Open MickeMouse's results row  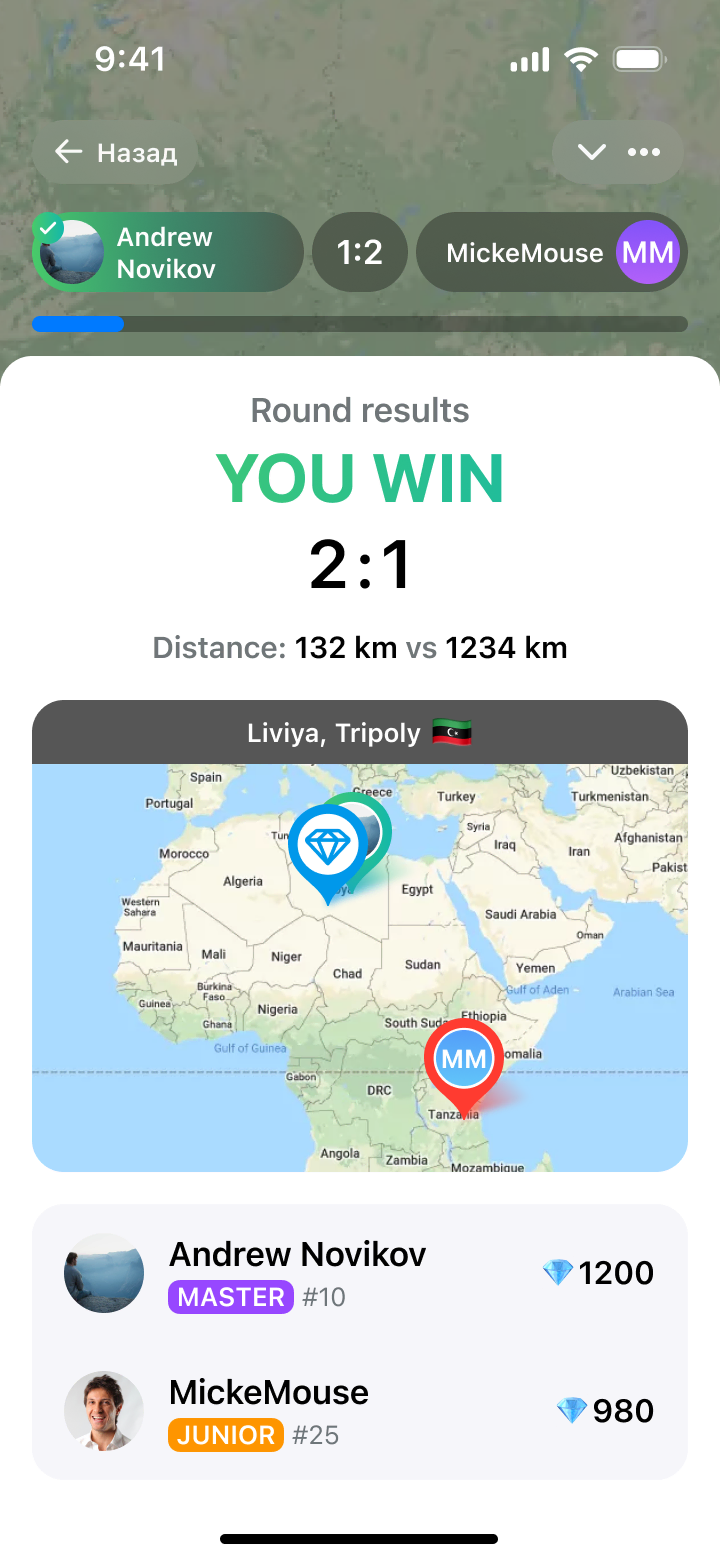click(359, 1411)
